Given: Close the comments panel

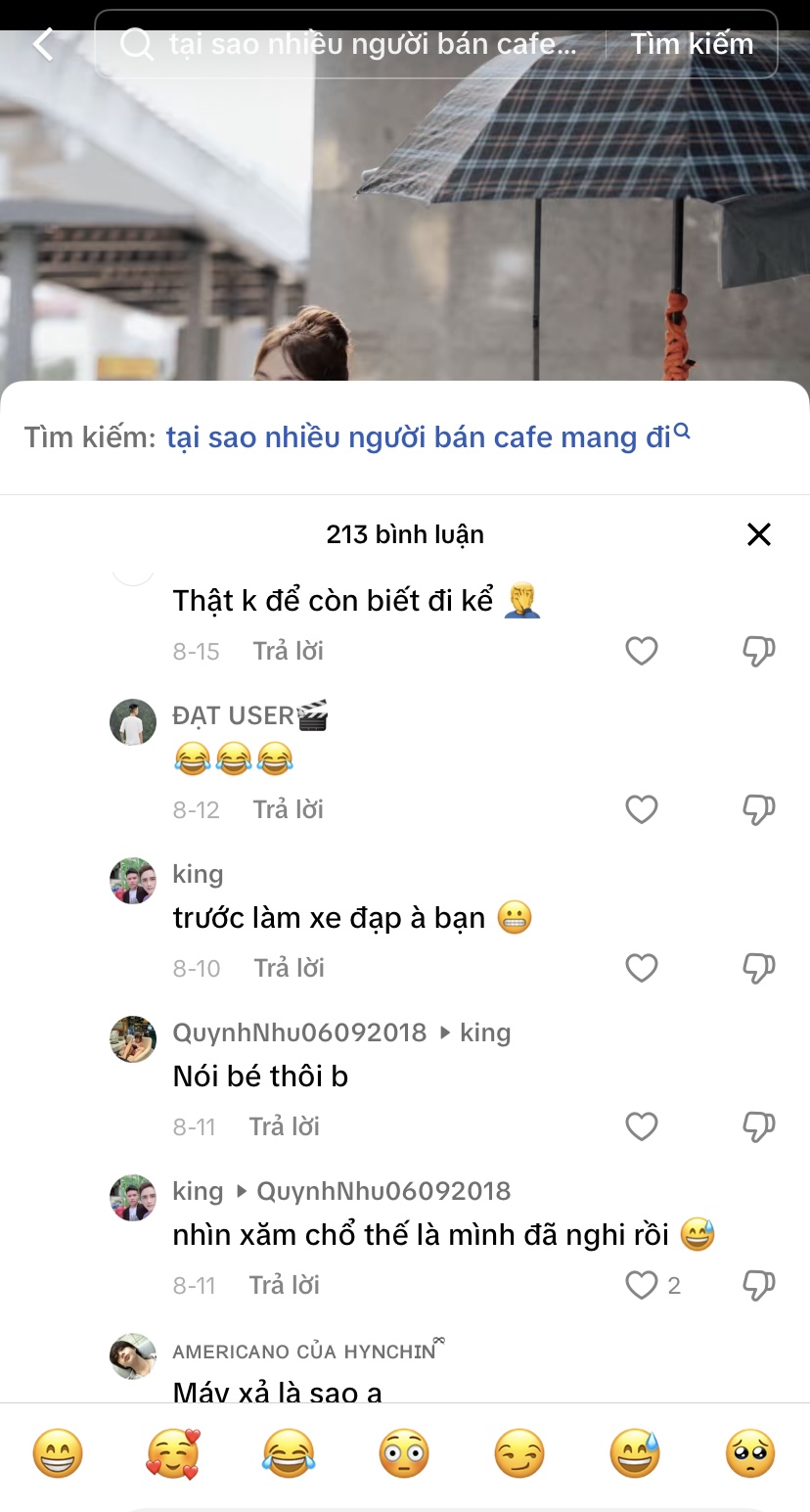Looking at the screenshot, I should [x=759, y=534].
